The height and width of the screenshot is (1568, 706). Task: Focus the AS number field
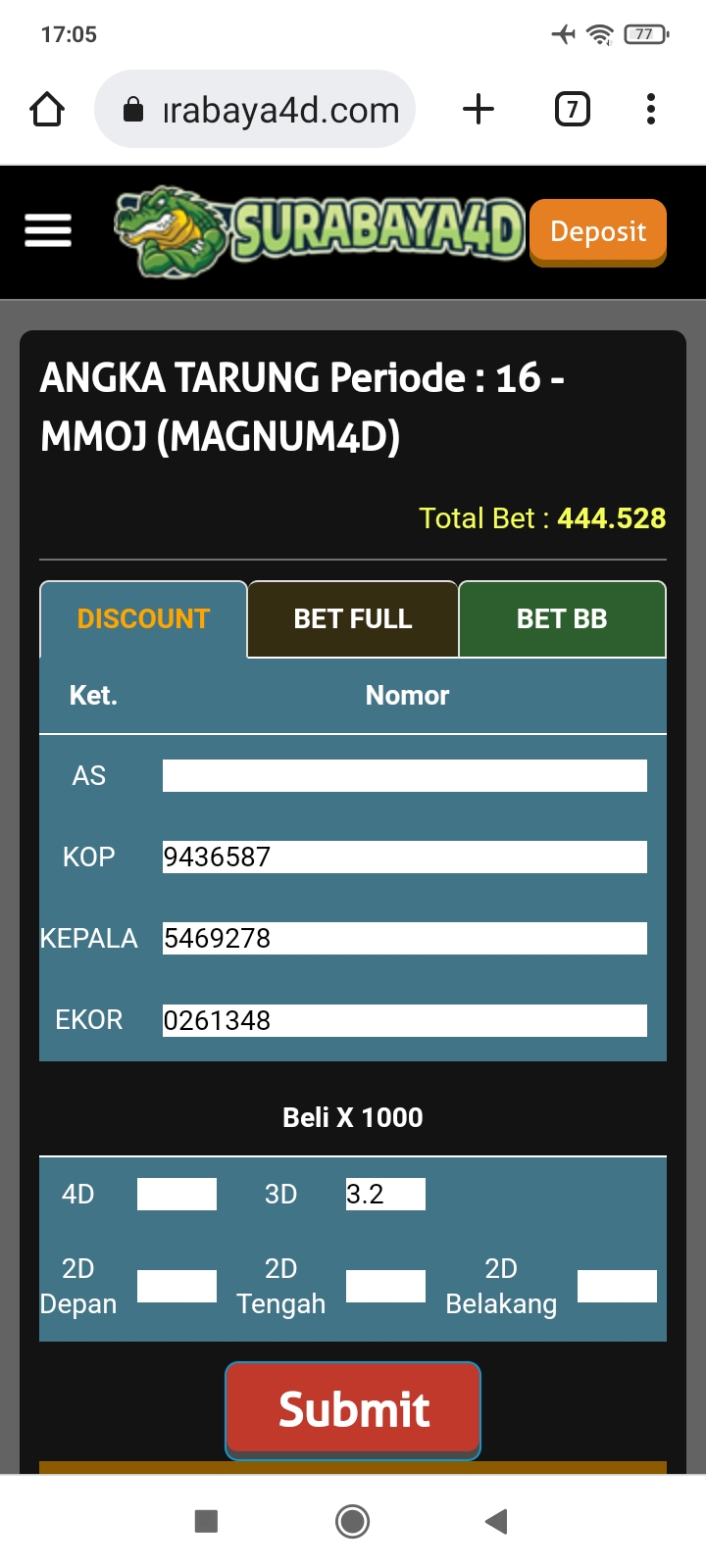tap(404, 775)
